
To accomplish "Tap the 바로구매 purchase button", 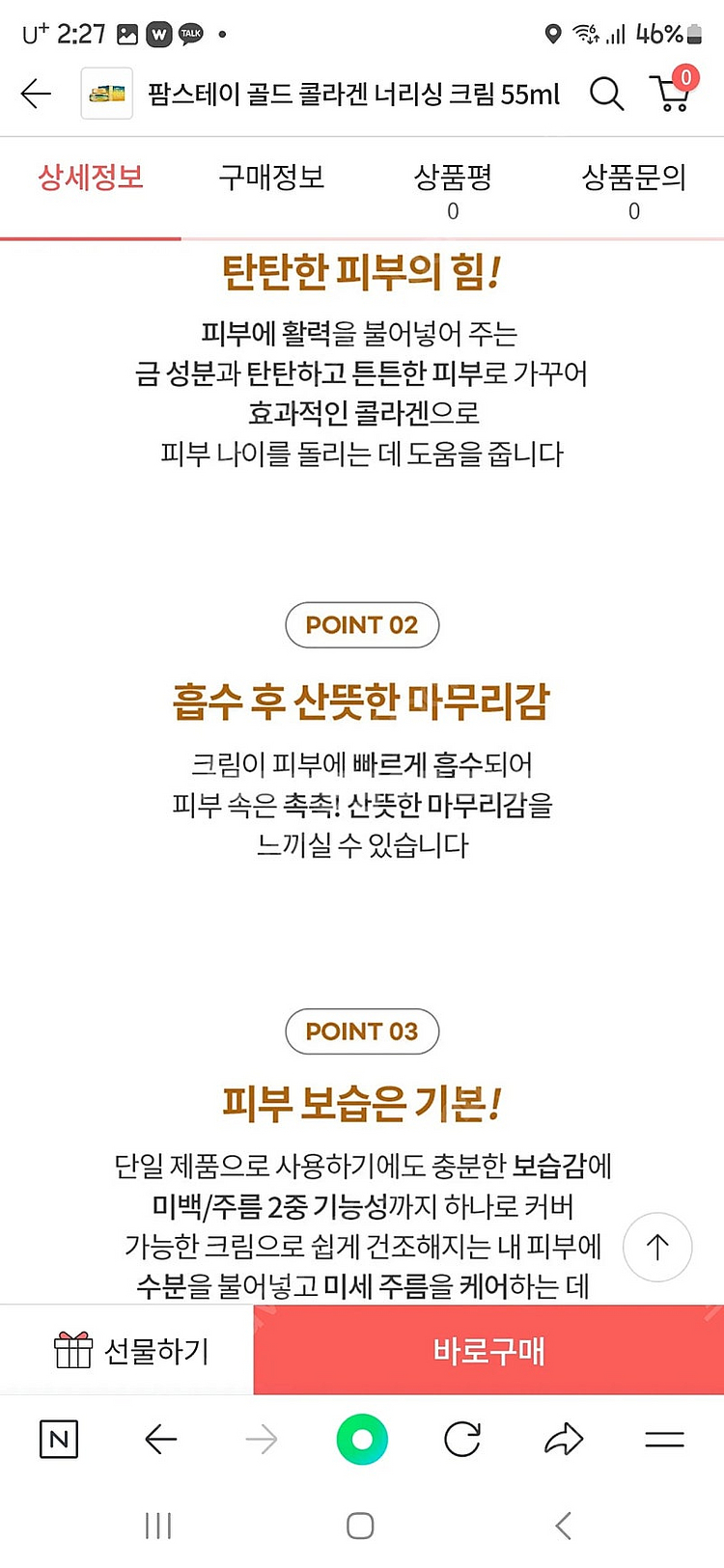I will tap(487, 1350).
